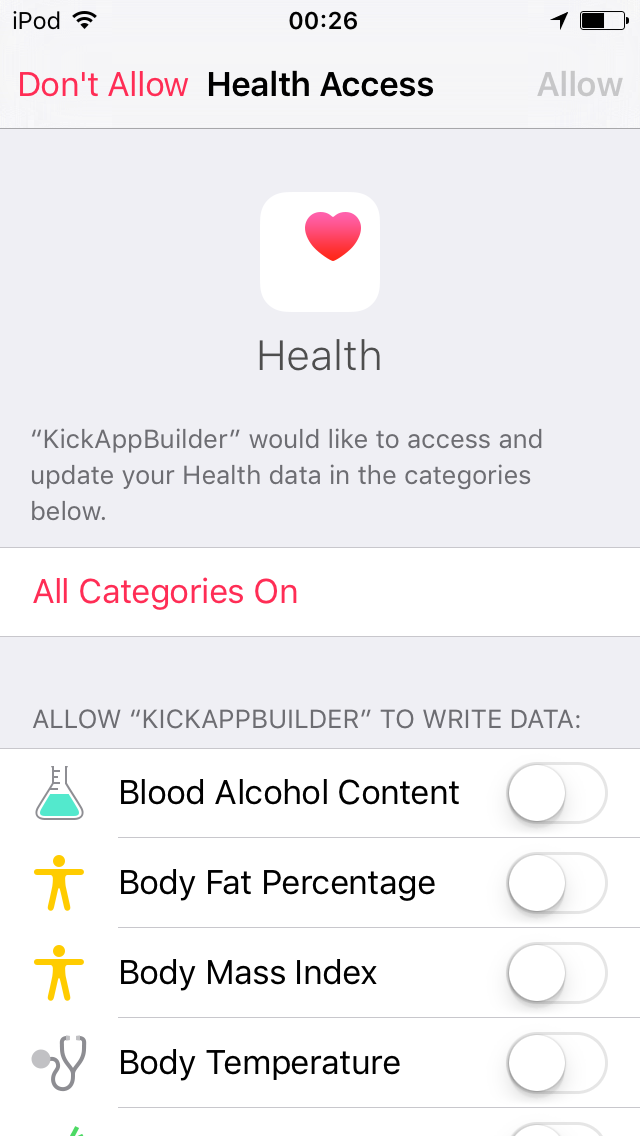Toggle the Body Fat Percentage switch
640x1136 pixels.
557,882
